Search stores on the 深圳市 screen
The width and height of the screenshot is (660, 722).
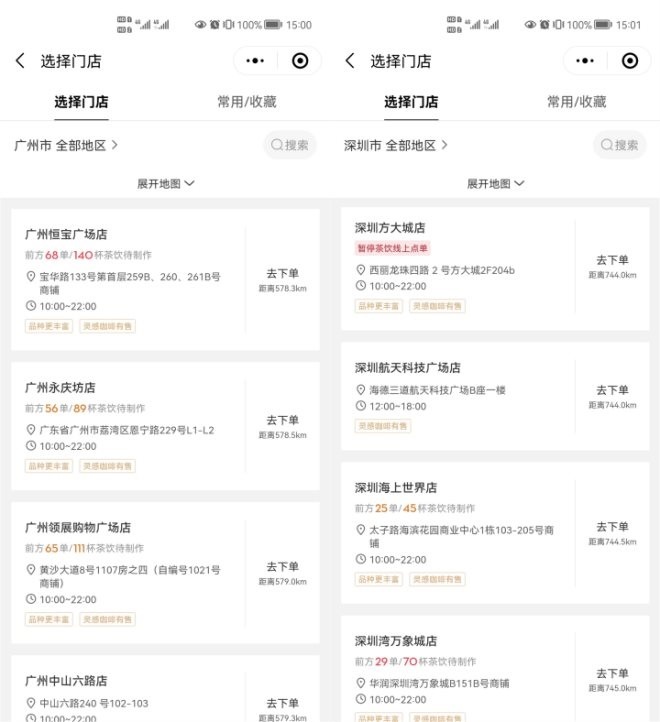(x=620, y=145)
